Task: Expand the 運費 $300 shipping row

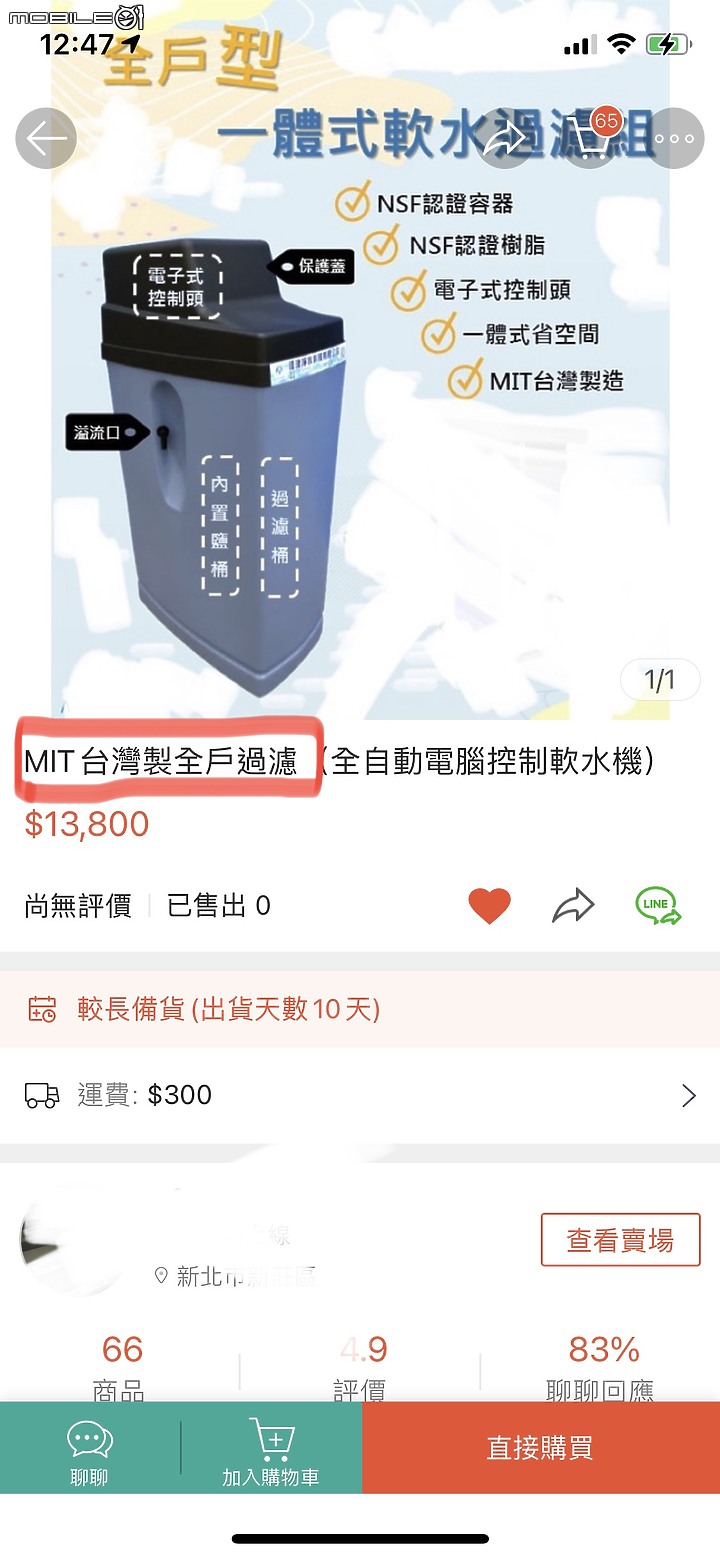Action: [x=360, y=1095]
